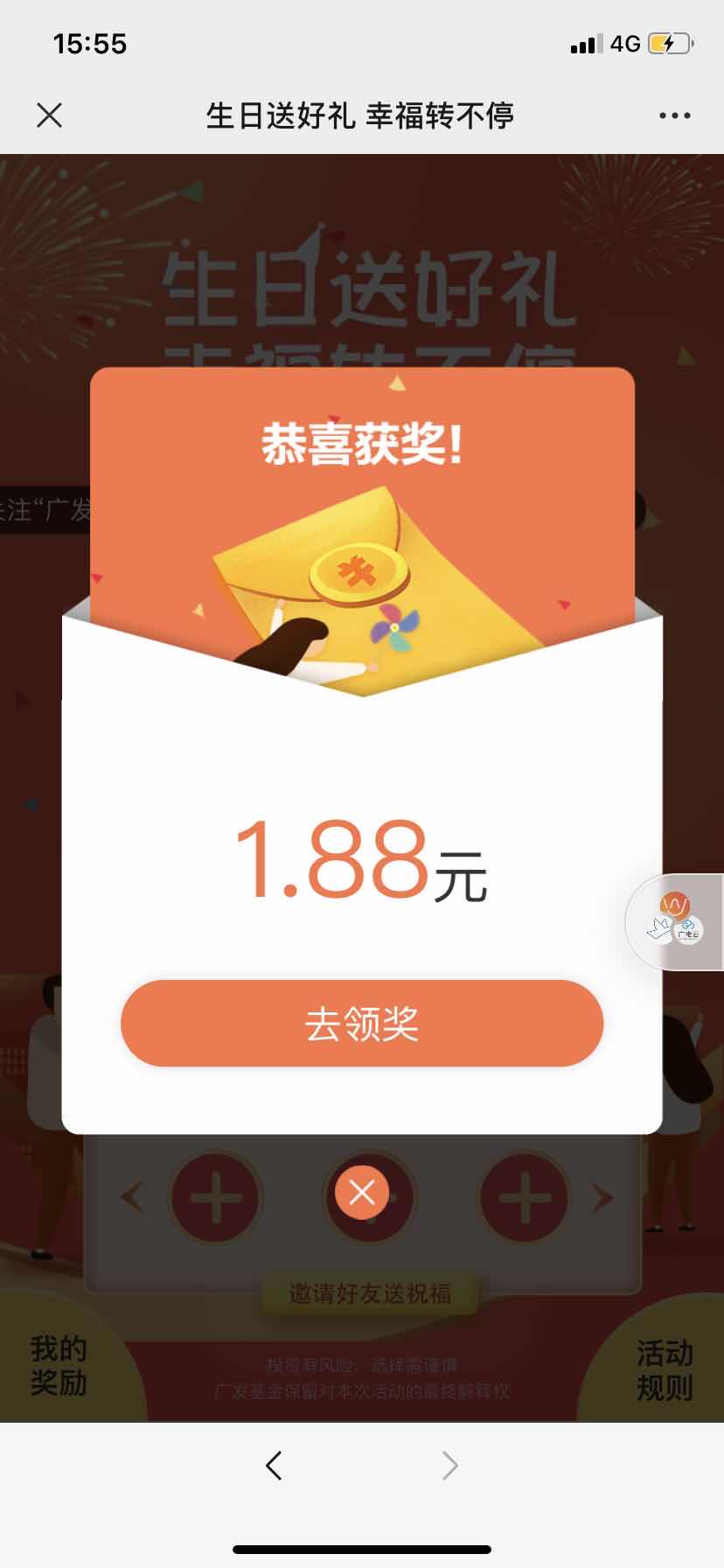
Task: Tap 去领奖 to claim the prize
Action: [362, 1023]
